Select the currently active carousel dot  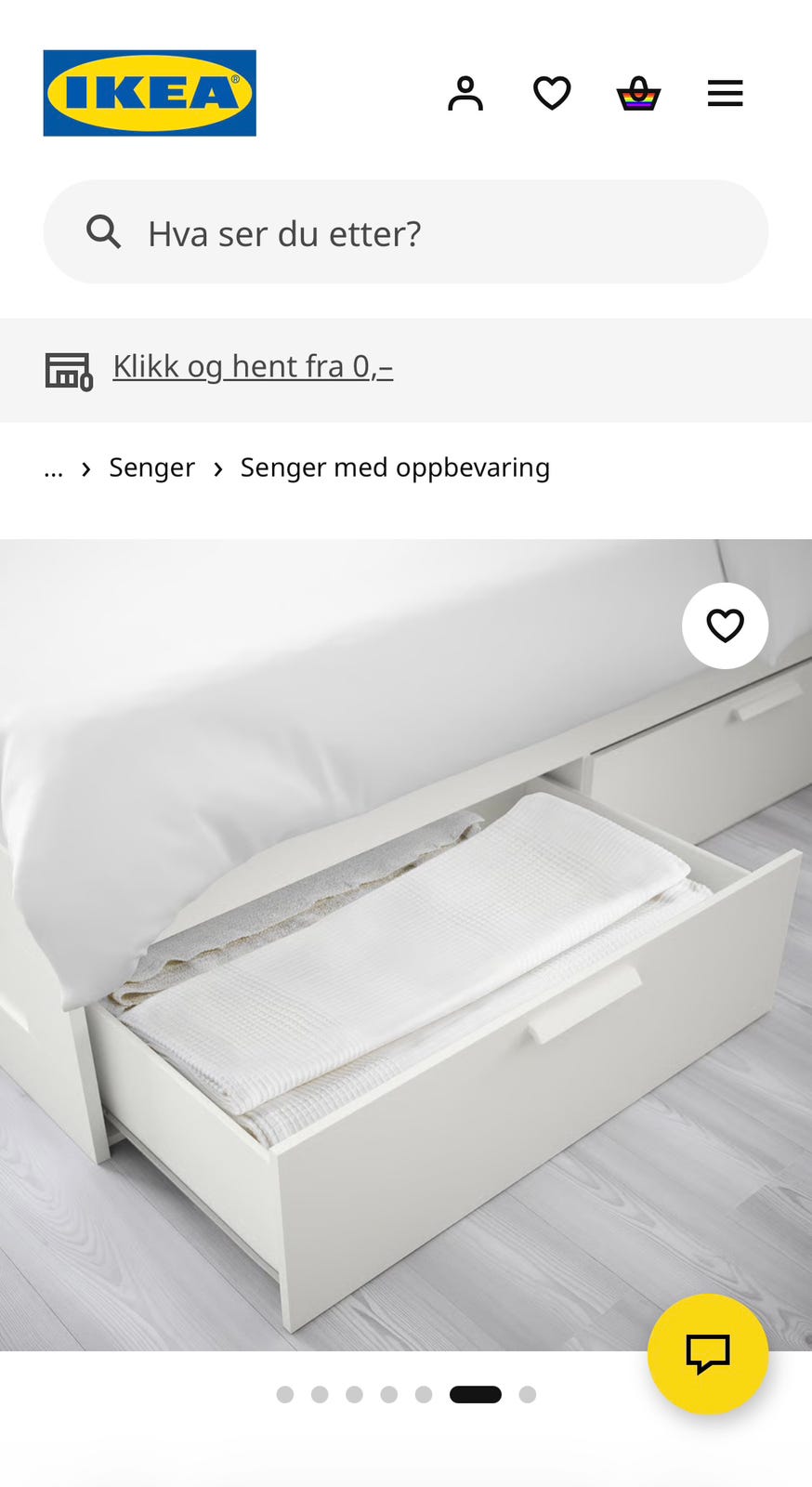[x=475, y=1394]
